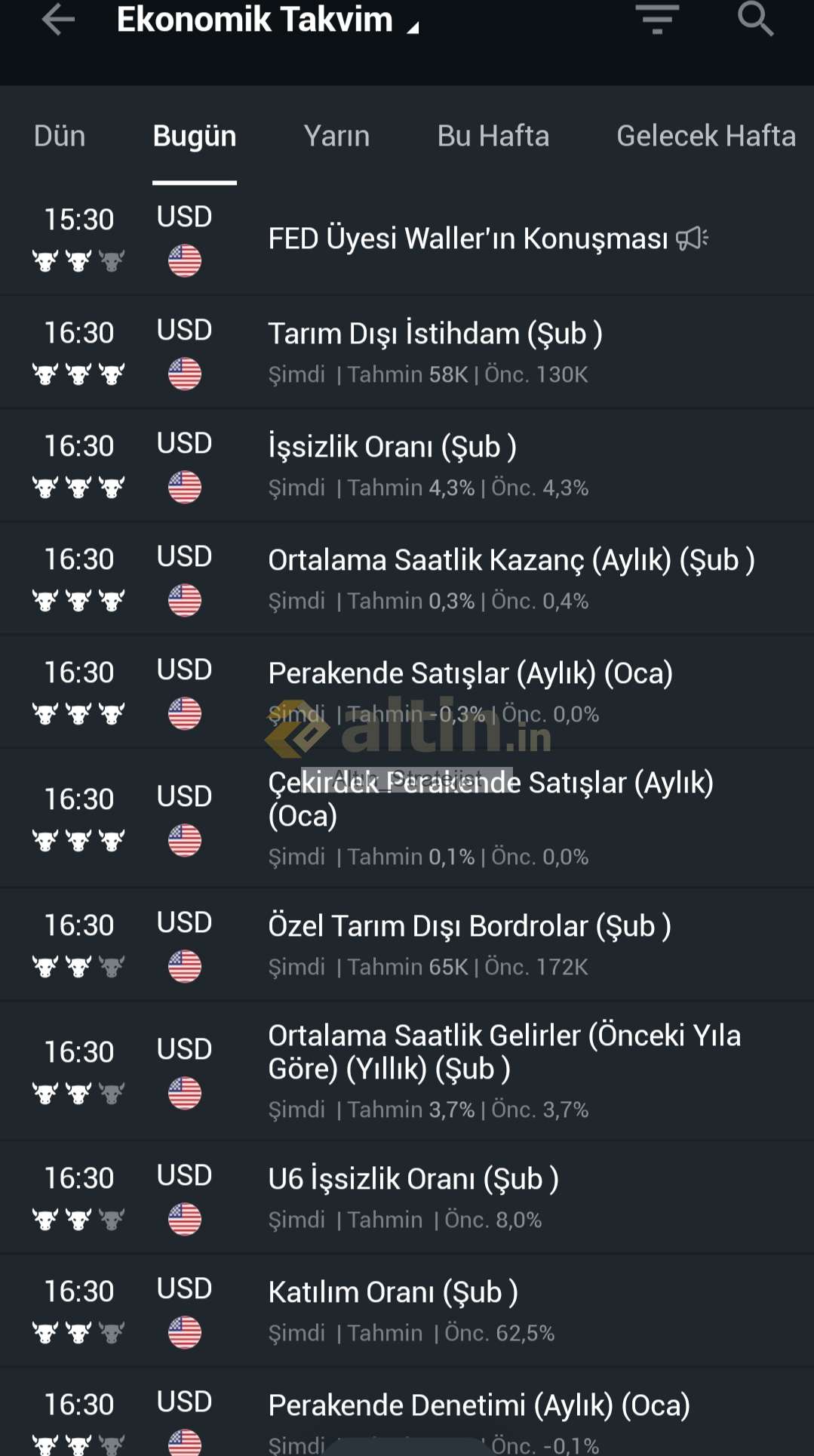This screenshot has height=1456, width=814.
Task: Select the Bugün tab
Action: pos(195,137)
